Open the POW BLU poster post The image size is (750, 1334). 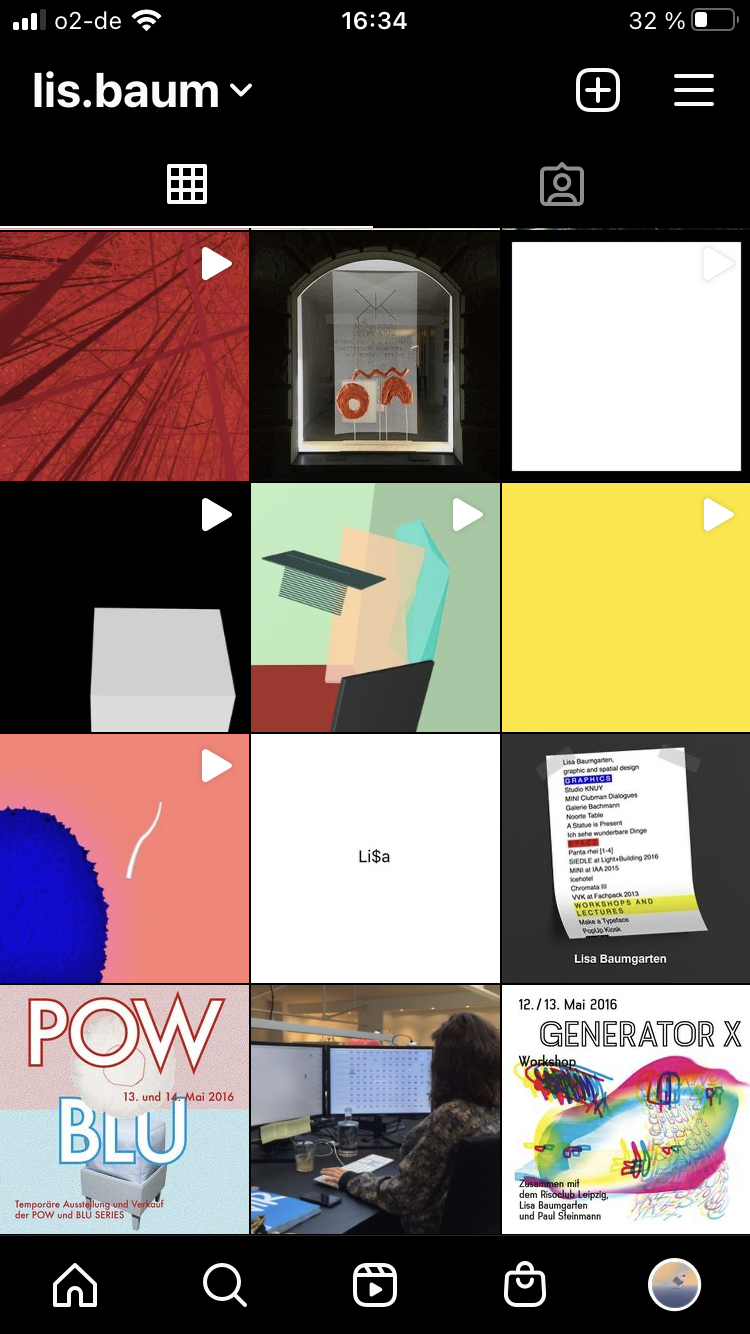pyautogui.click(x=124, y=1110)
